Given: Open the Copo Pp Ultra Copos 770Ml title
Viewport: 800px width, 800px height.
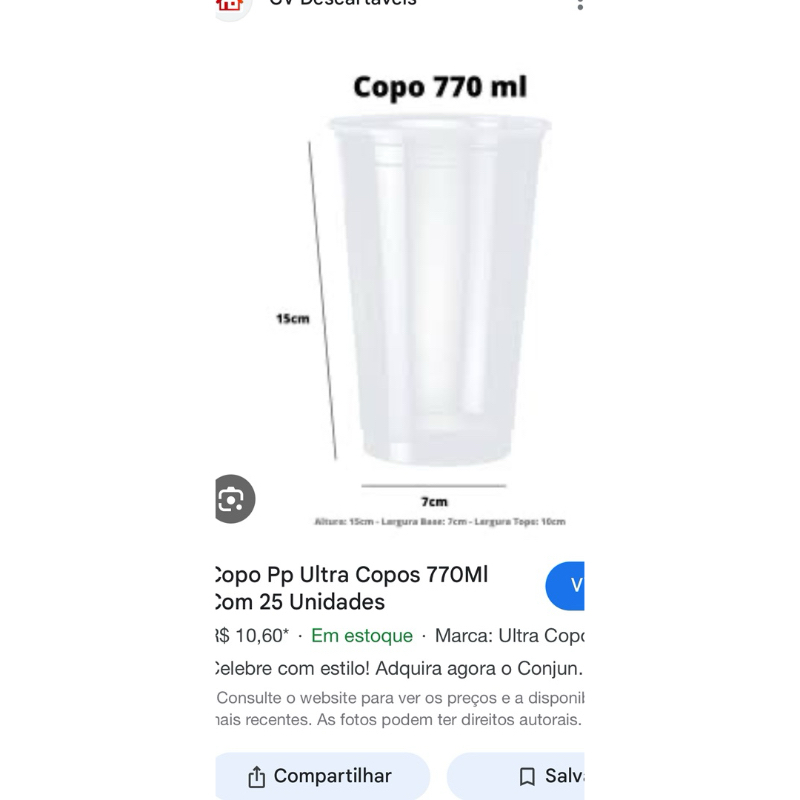Looking at the screenshot, I should [352, 588].
